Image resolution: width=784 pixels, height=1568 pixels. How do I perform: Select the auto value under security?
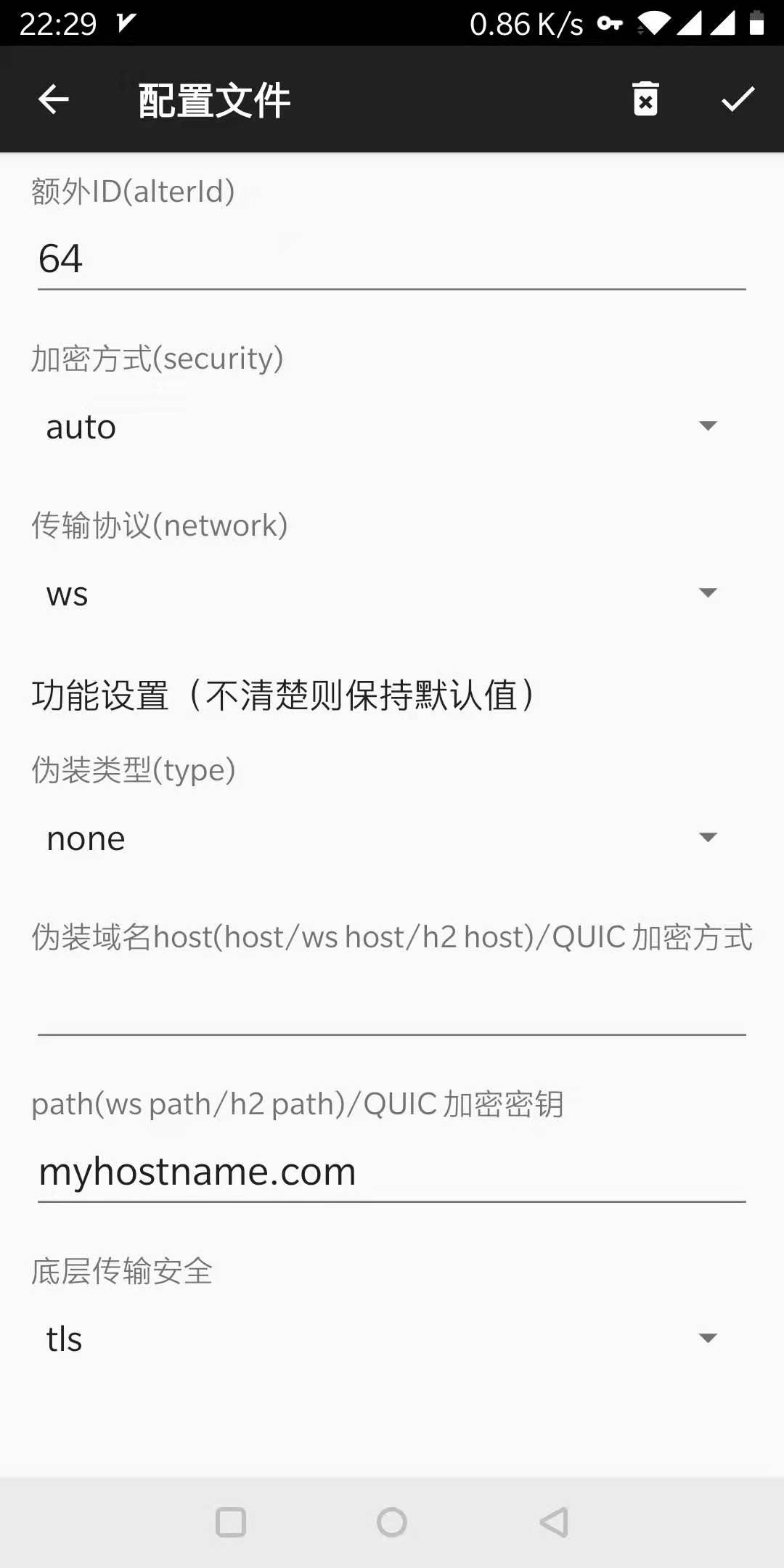click(x=80, y=426)
